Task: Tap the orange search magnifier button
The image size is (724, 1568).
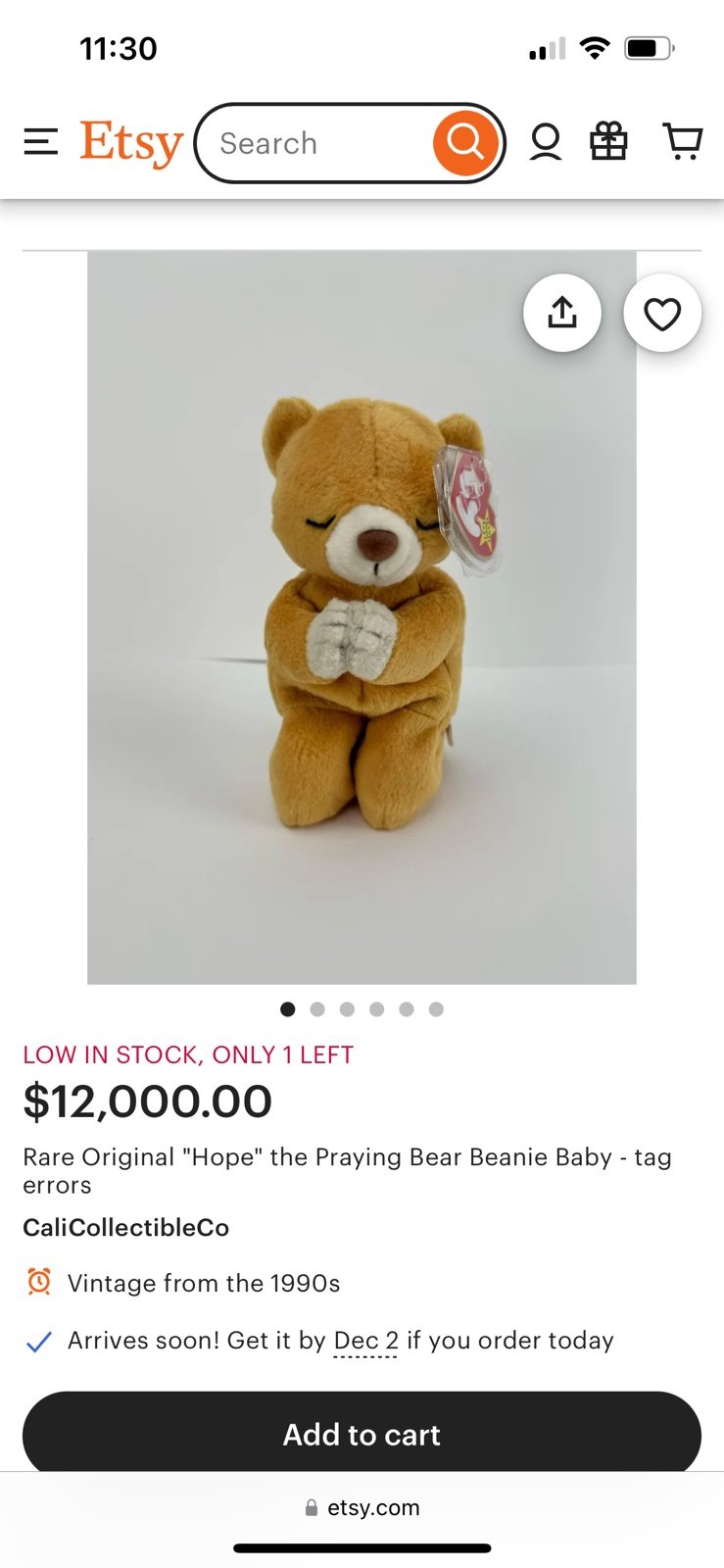Action: point(465,143)
